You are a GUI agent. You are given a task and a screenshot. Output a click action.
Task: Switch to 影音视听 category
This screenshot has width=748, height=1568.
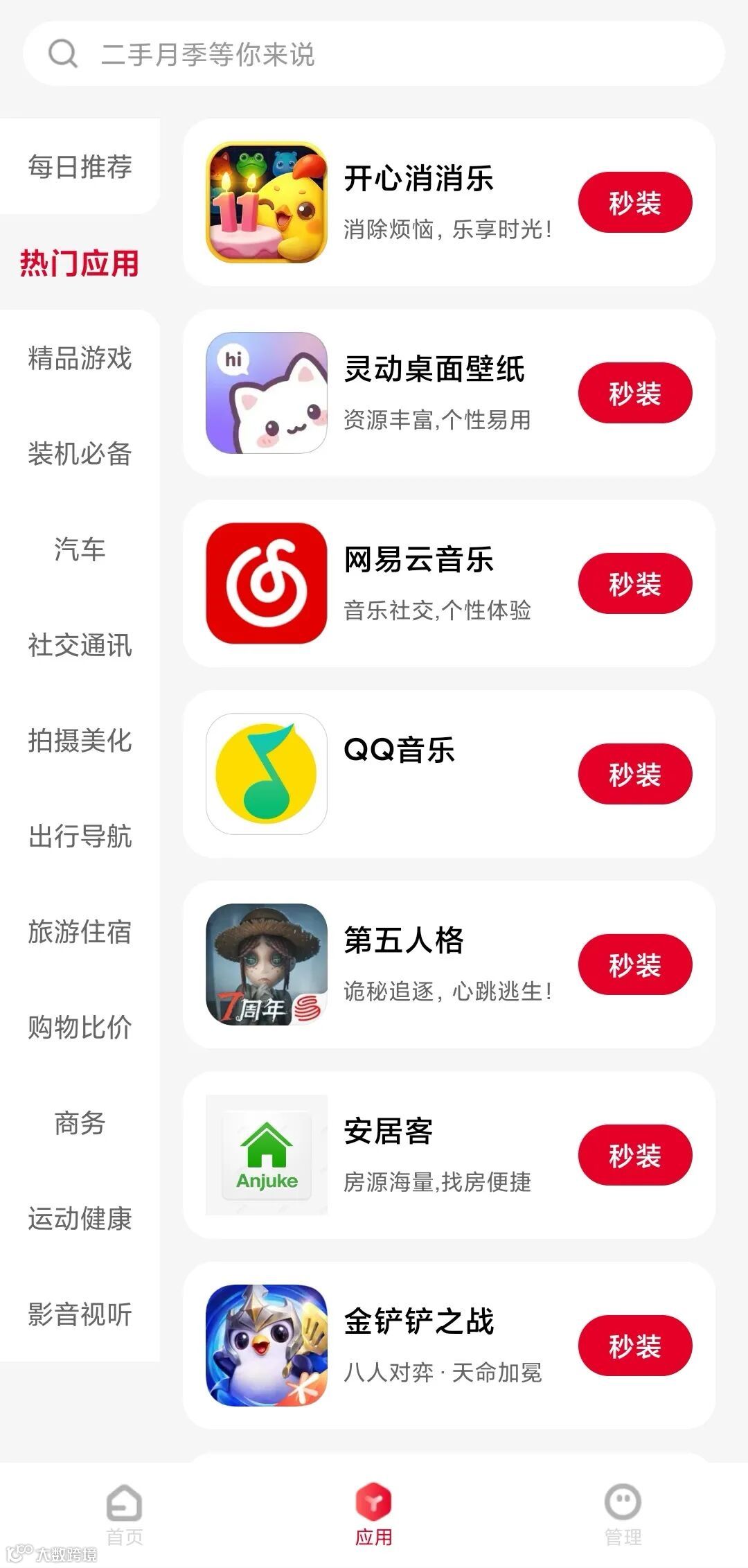pyautogui.click(x=80, y=1314)
